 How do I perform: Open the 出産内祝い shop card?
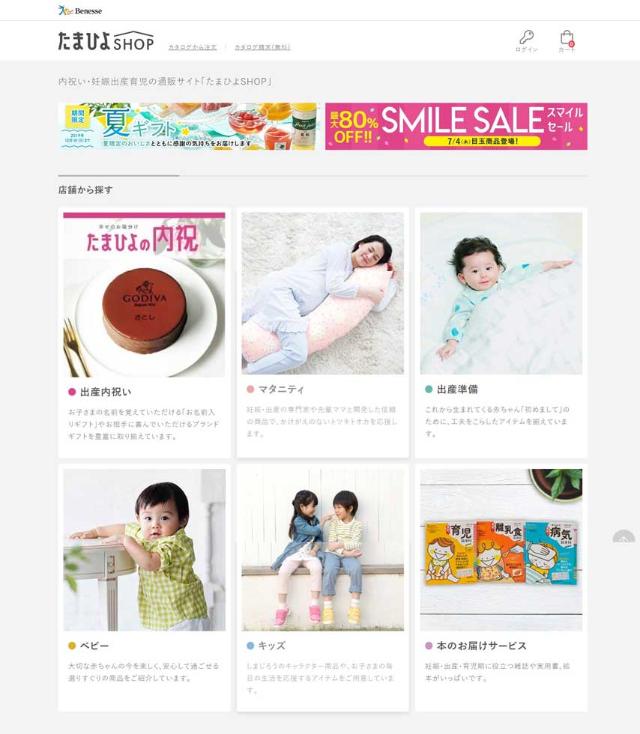pos(144,330)
